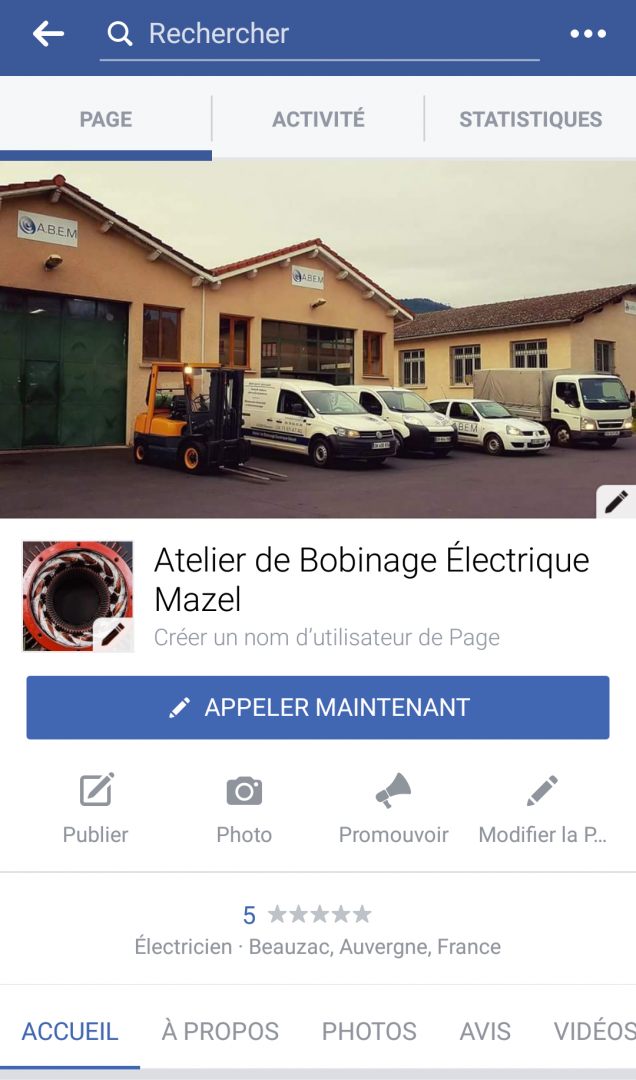The image size is (636, 1080).
Task: Open the Vidéos tab
Action: pyautogui.click(x=595, y=1031)
